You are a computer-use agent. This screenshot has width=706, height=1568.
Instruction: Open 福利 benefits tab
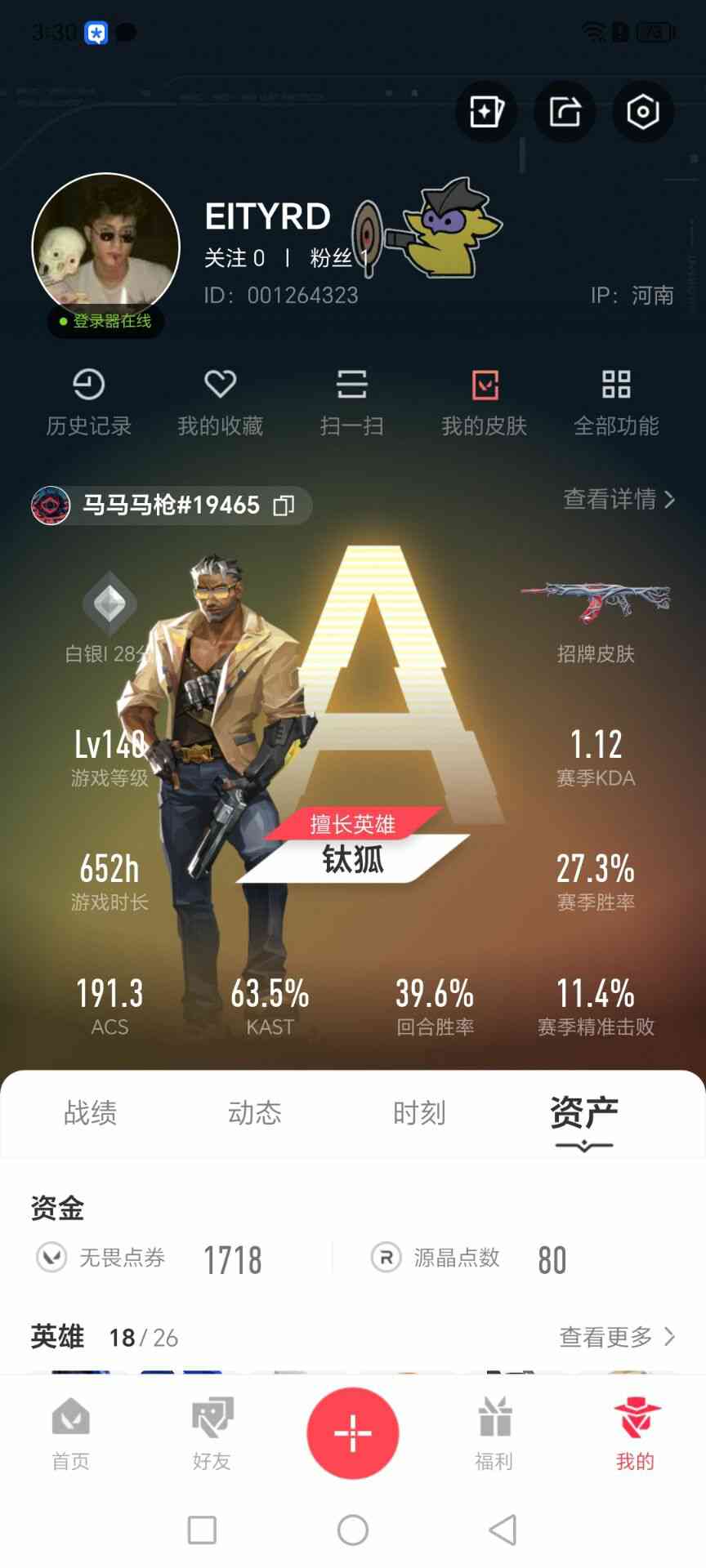tap(494, 1432)
